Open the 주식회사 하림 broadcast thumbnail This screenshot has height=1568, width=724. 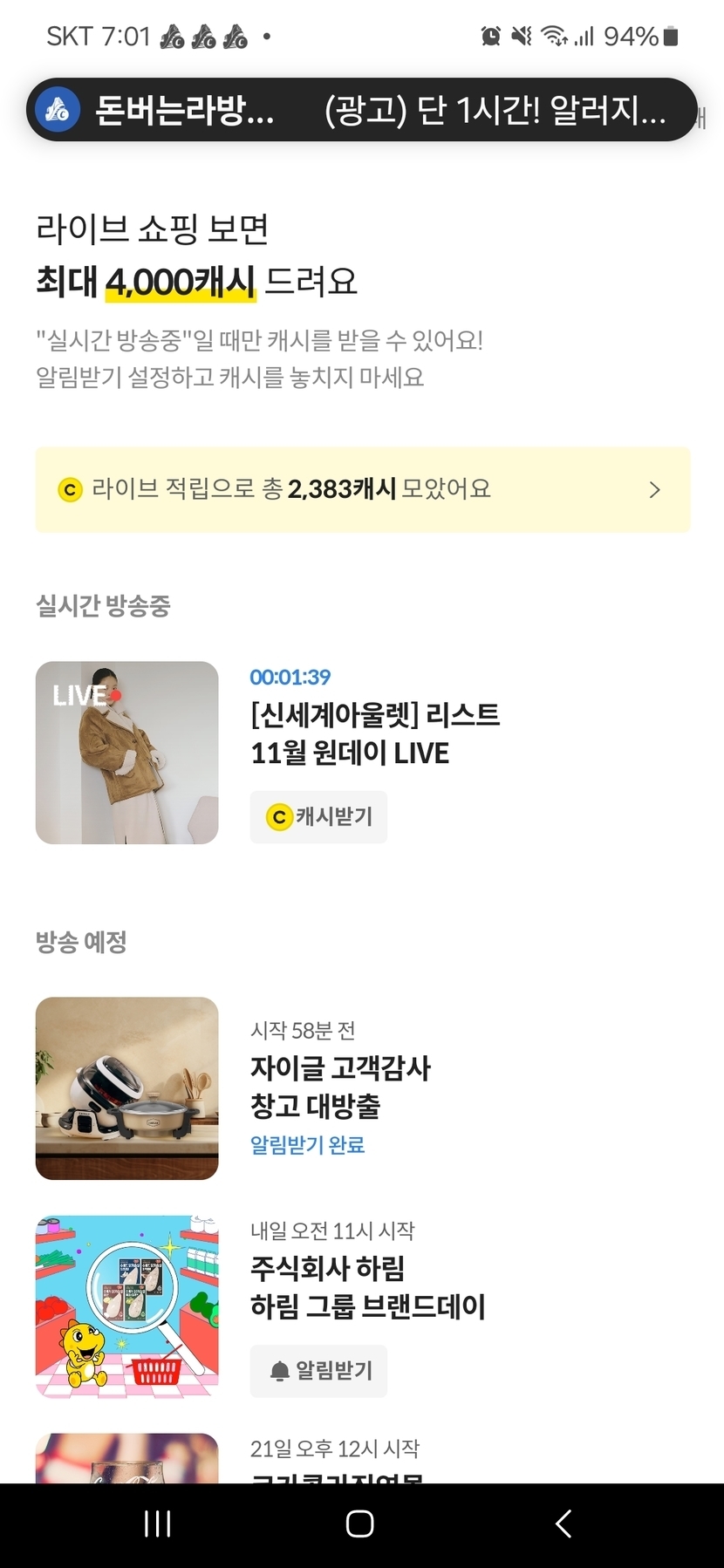[x=126, y=1306]
